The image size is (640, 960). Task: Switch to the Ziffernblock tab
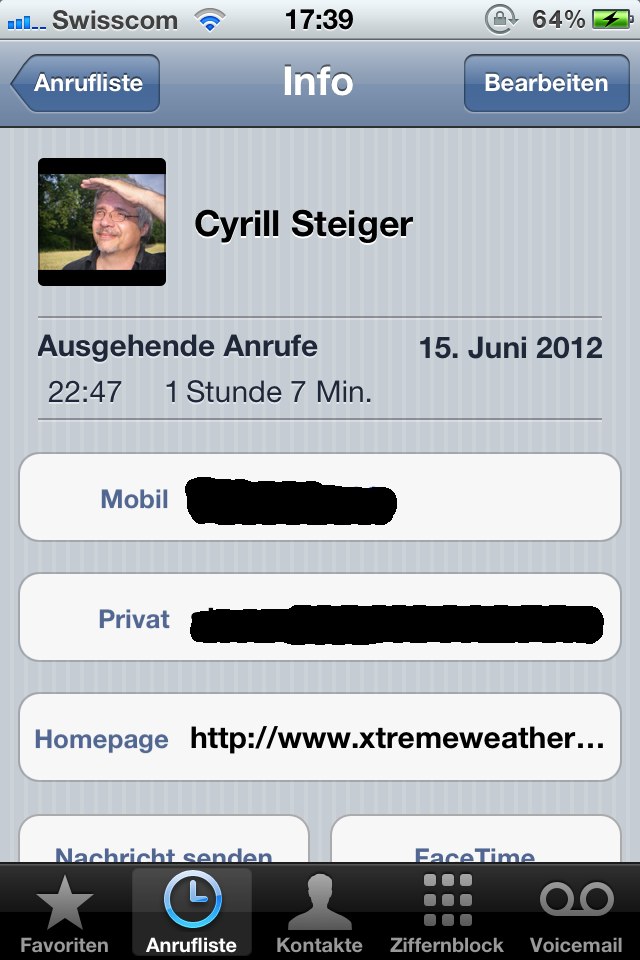(447, 914)
